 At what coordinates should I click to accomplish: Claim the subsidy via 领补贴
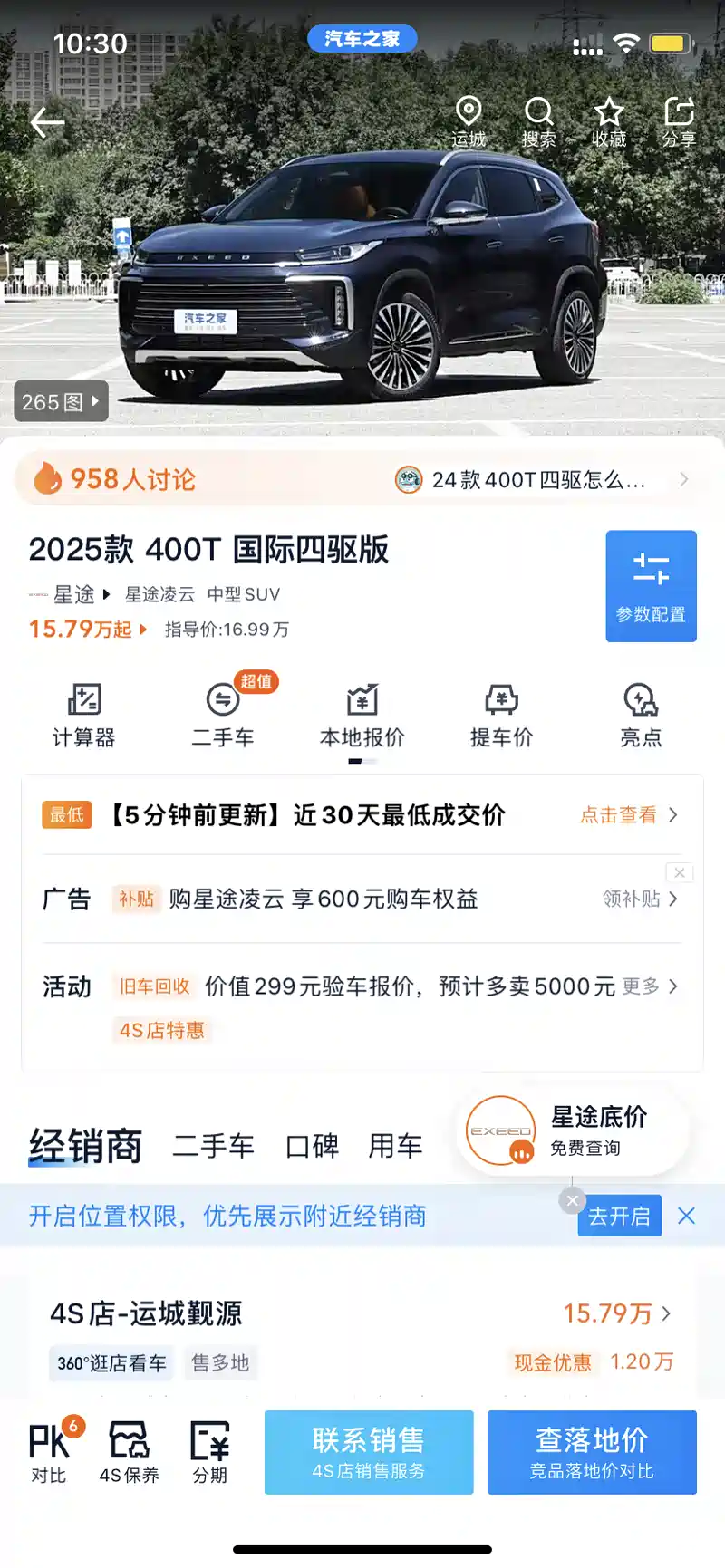pyautogui.click(x=640, y=899)
